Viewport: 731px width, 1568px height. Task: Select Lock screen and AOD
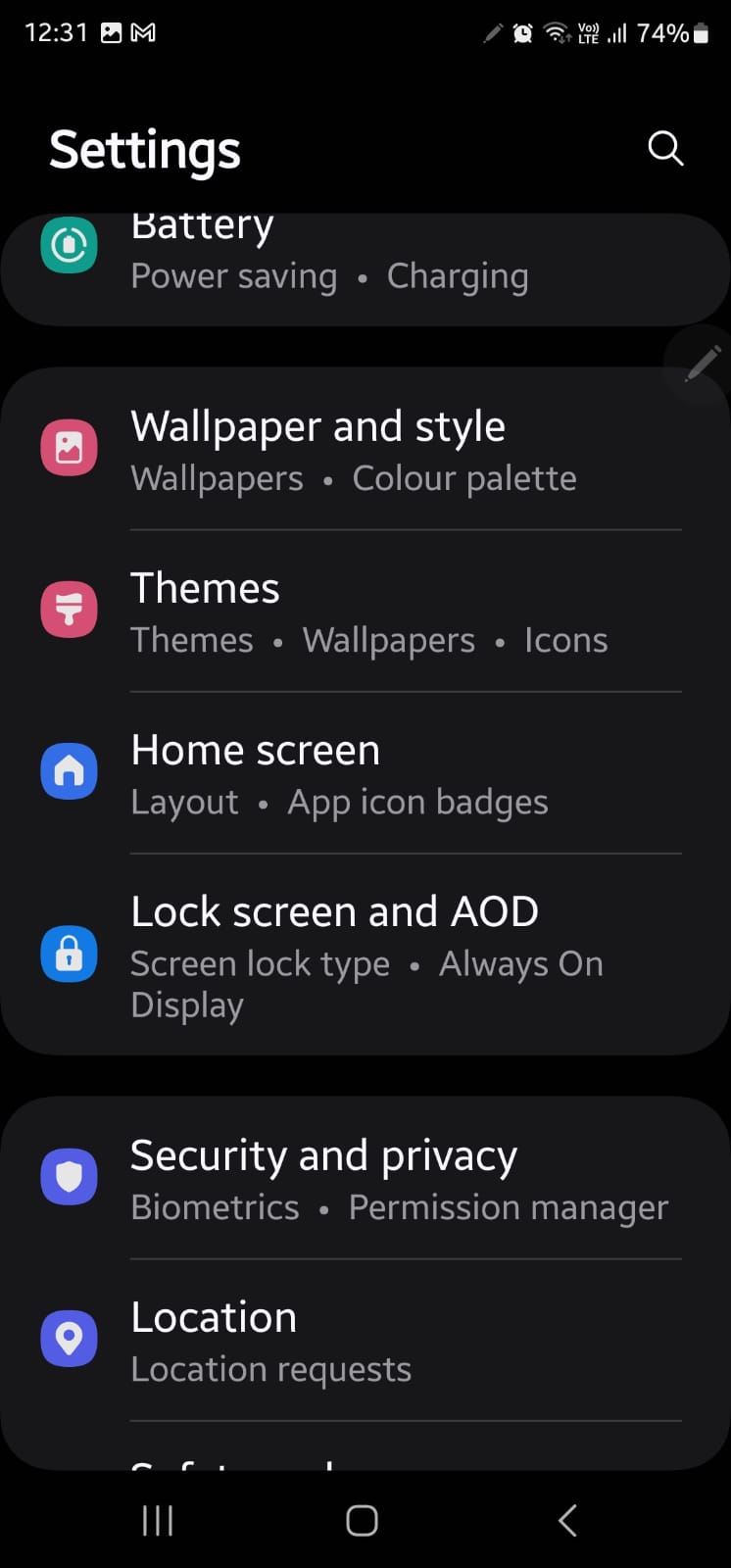pos(353,955)
